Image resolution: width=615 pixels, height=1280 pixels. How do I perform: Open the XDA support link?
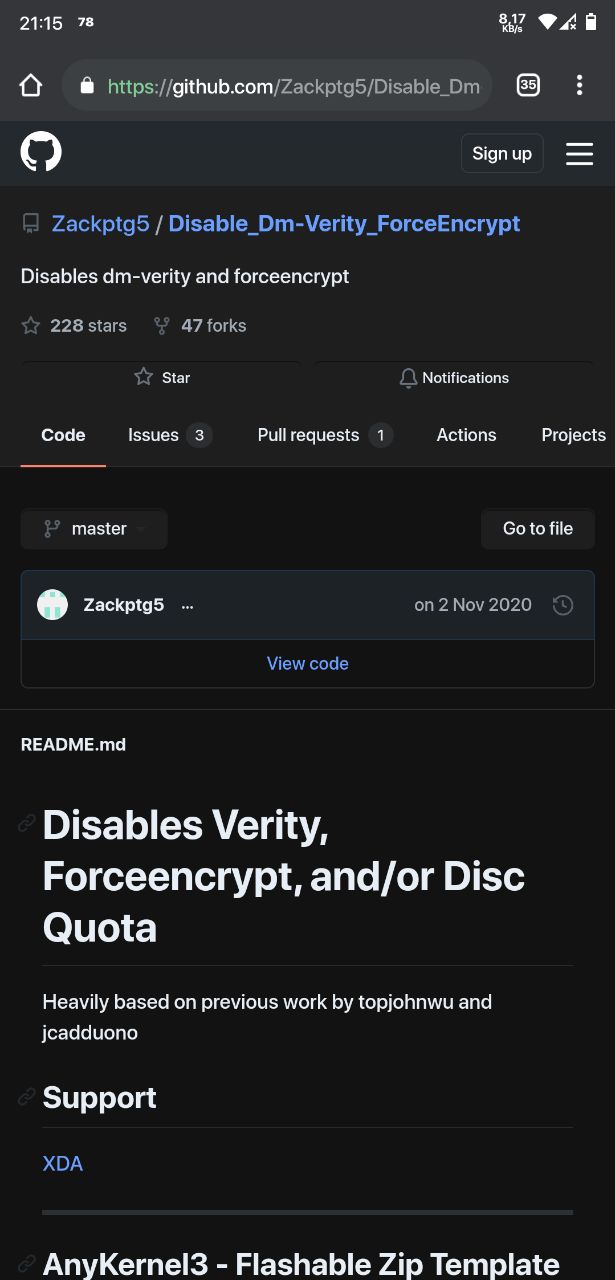pyautogui.click(x=63, y=1163)
